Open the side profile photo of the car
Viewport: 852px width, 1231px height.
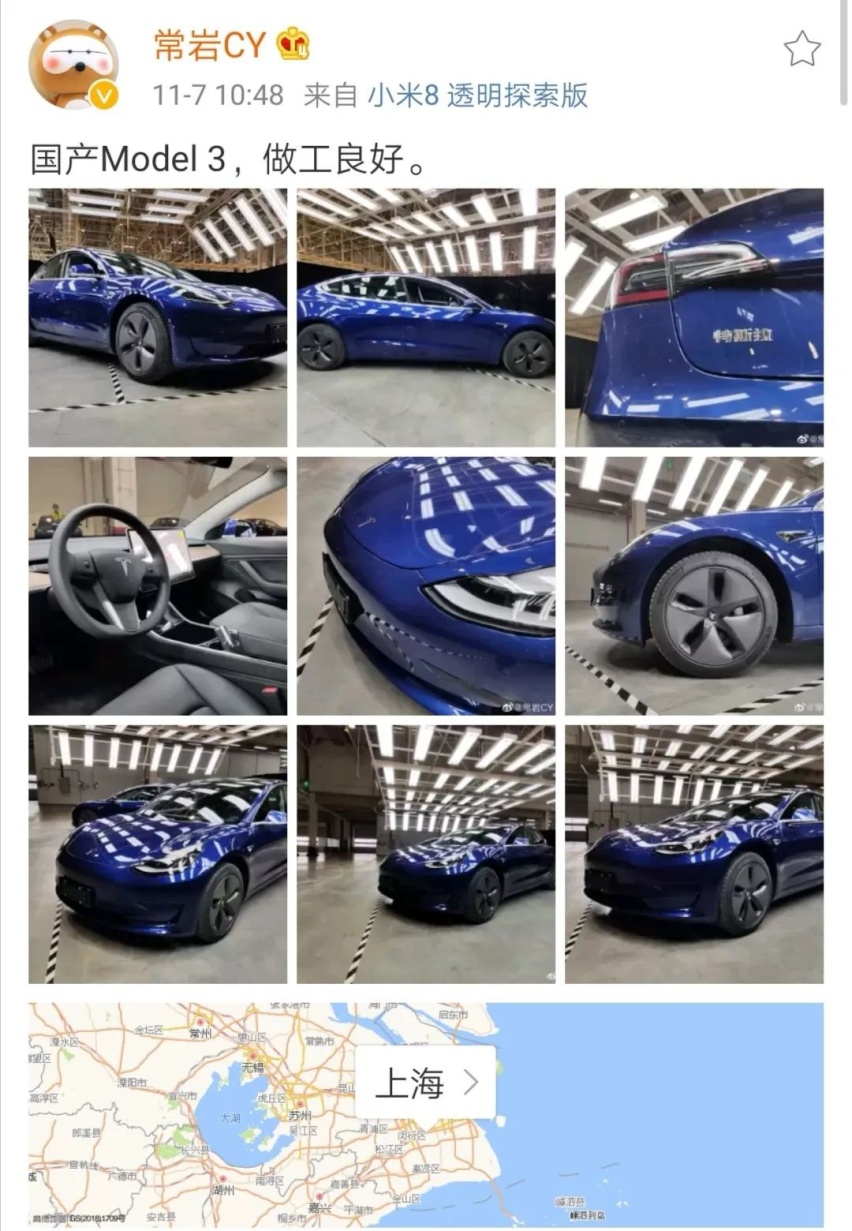pos(426,317)
